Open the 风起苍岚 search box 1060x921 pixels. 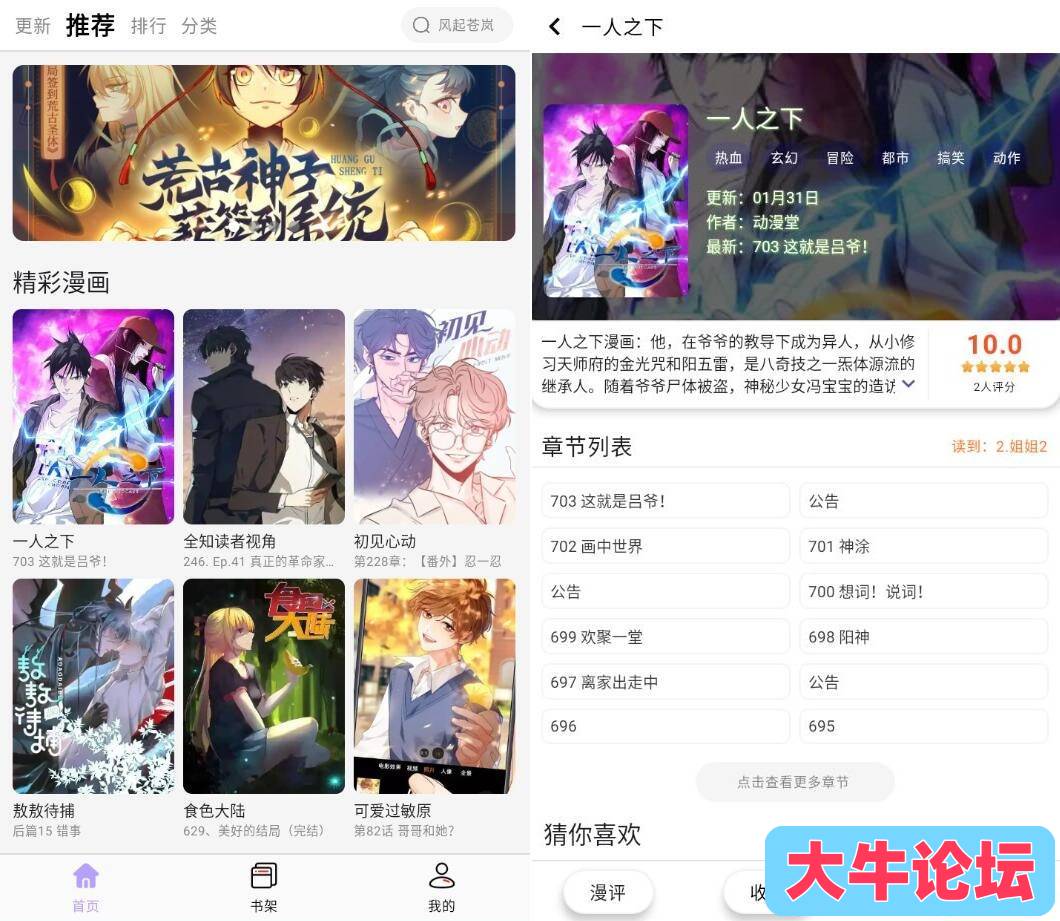coord(457,25)
